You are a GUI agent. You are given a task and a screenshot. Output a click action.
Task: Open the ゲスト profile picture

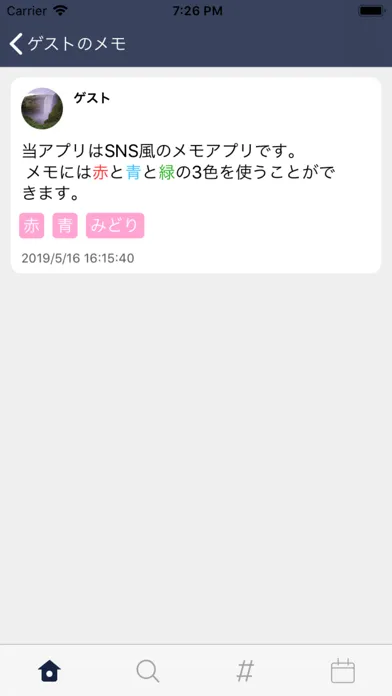[x=42, y=108]
